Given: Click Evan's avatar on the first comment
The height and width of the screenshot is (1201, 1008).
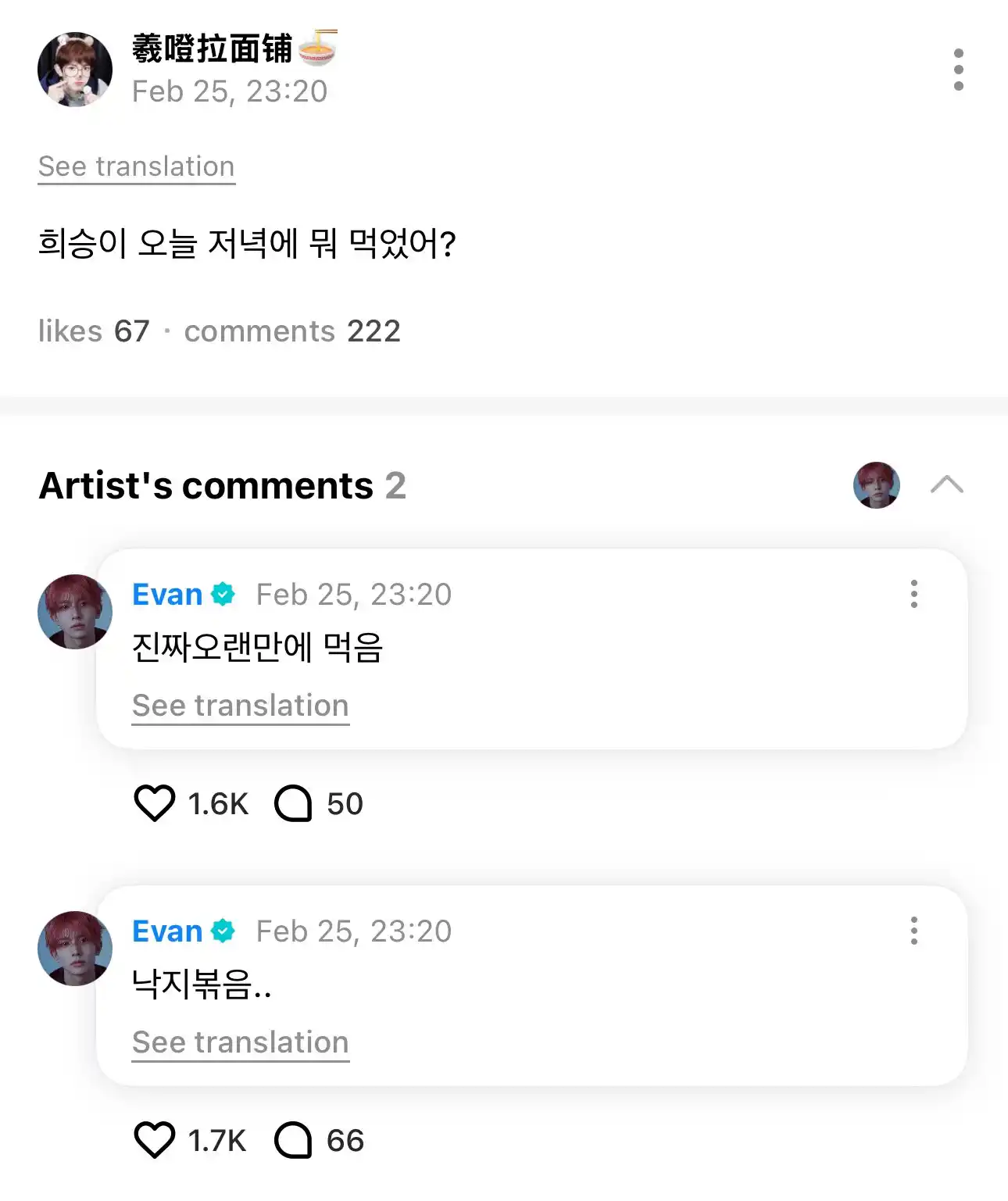Looking at the screenshot, I should pos(74,612).
